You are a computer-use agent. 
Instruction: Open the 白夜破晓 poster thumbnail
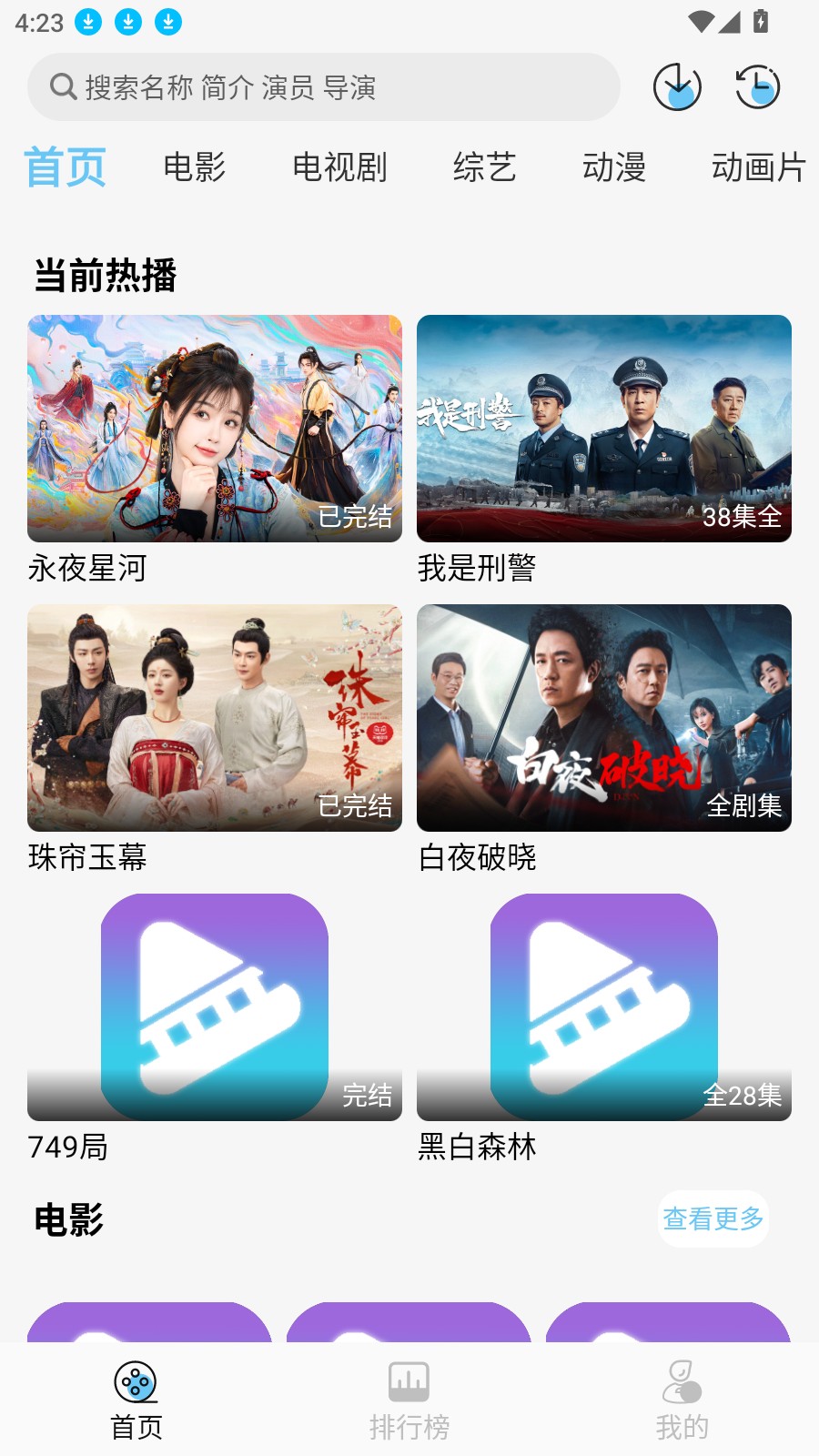(604, 719)
